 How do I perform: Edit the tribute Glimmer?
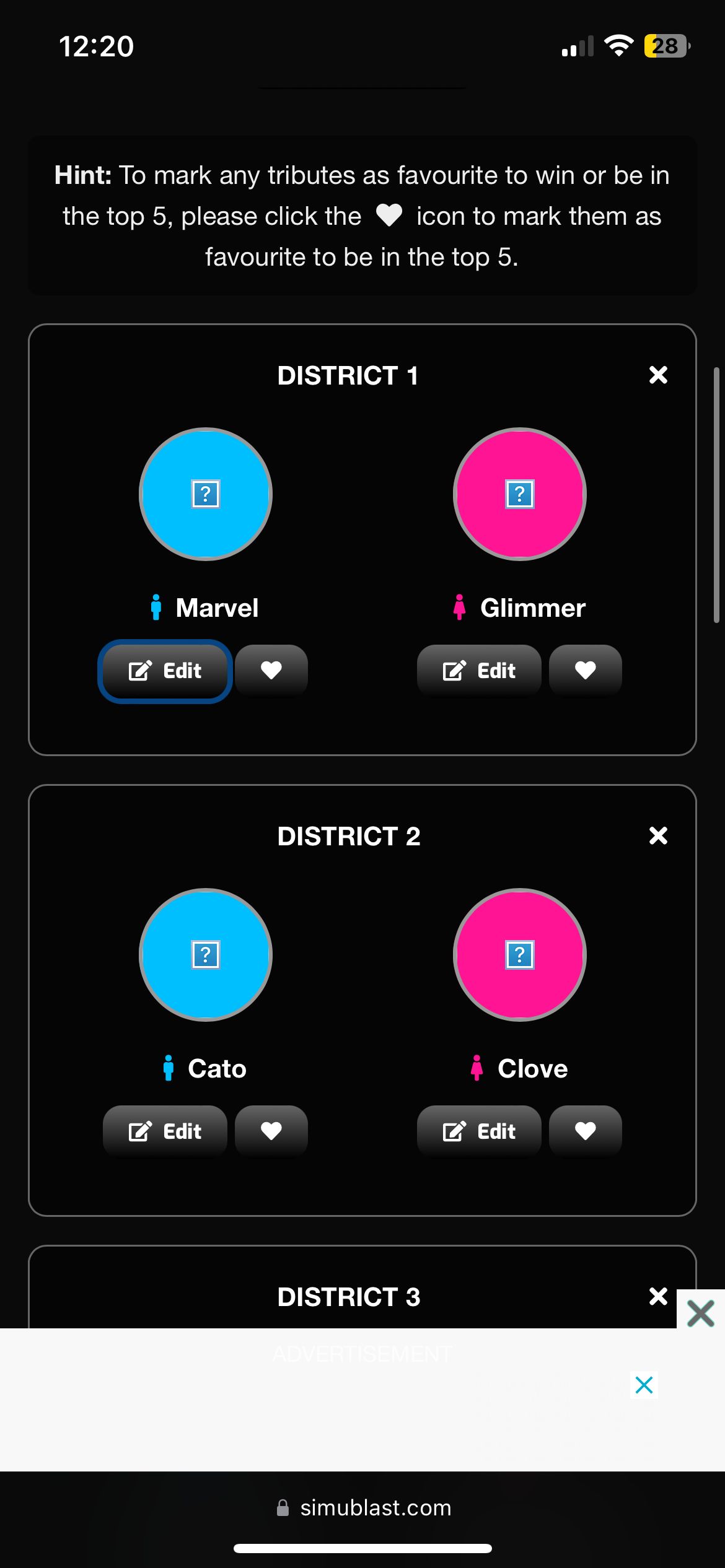coord(479,671)
